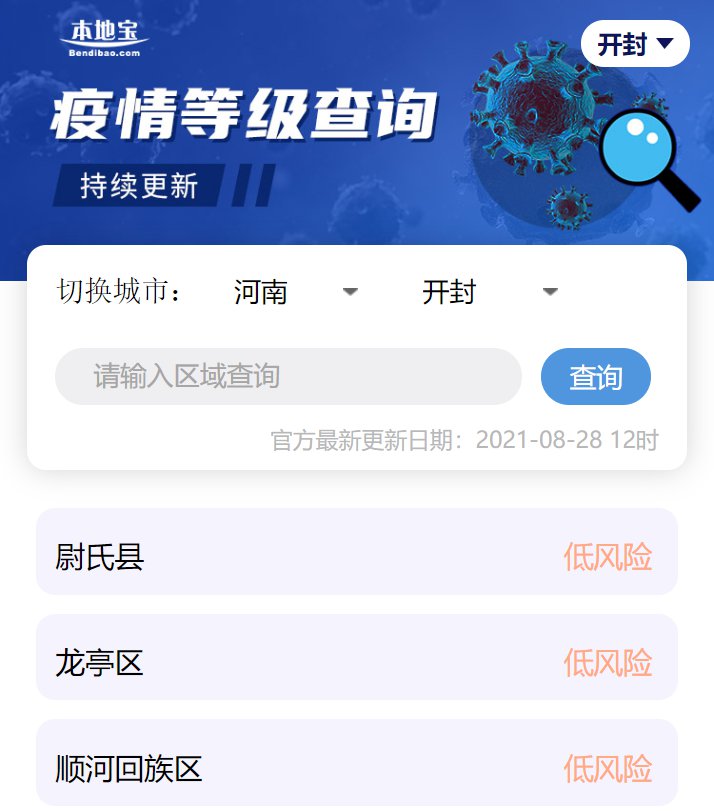Open the 尉氏县 risk level row

click(357, 556)
